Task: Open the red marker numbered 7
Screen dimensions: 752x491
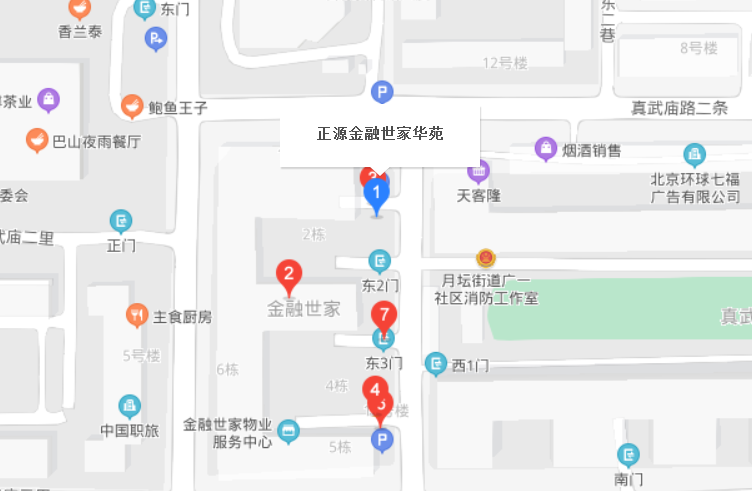Action: tap(384, 315)
